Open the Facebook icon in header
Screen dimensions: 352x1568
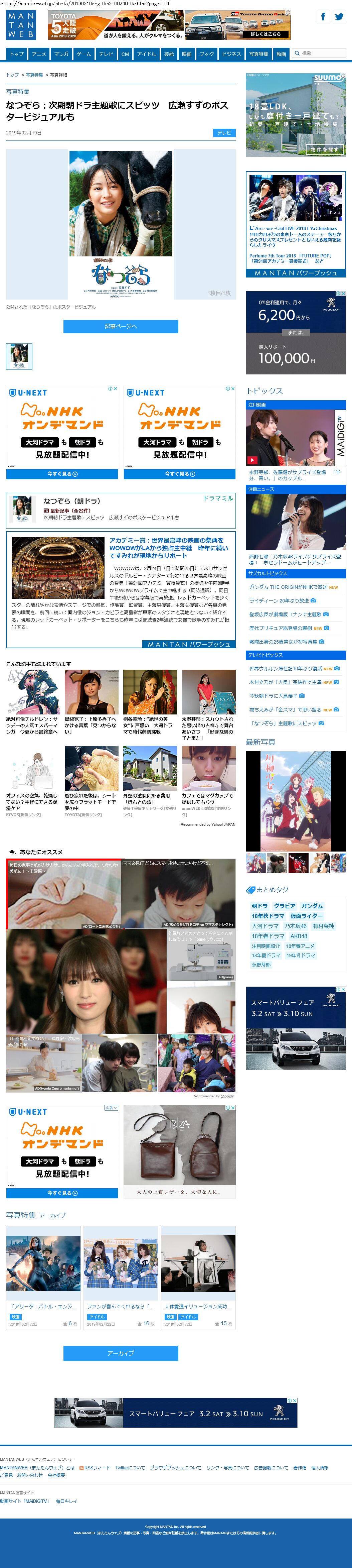(x=323, y=17)
